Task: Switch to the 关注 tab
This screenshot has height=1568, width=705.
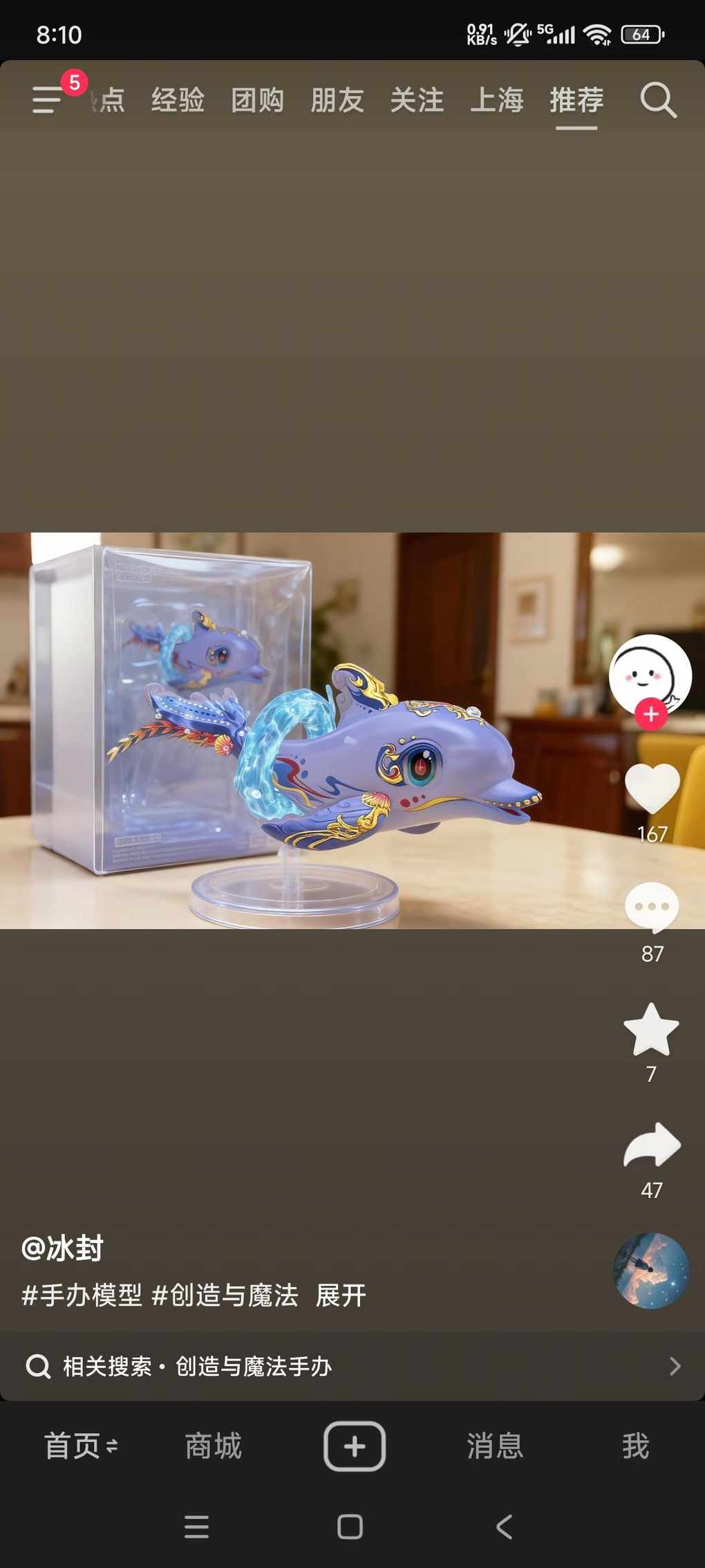Action: coord(417,101)
